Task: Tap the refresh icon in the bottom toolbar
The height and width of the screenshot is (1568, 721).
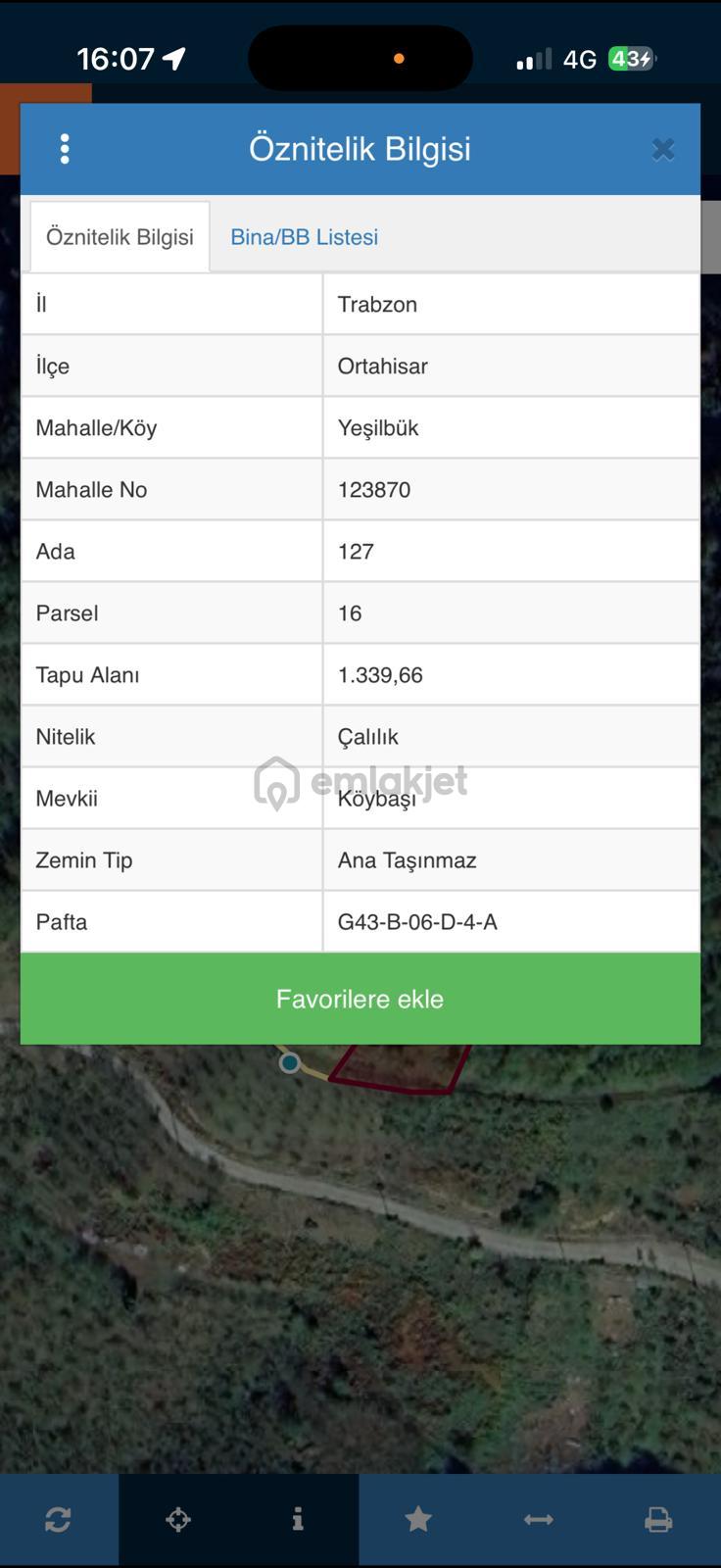Action: [x=59, y=1520]
